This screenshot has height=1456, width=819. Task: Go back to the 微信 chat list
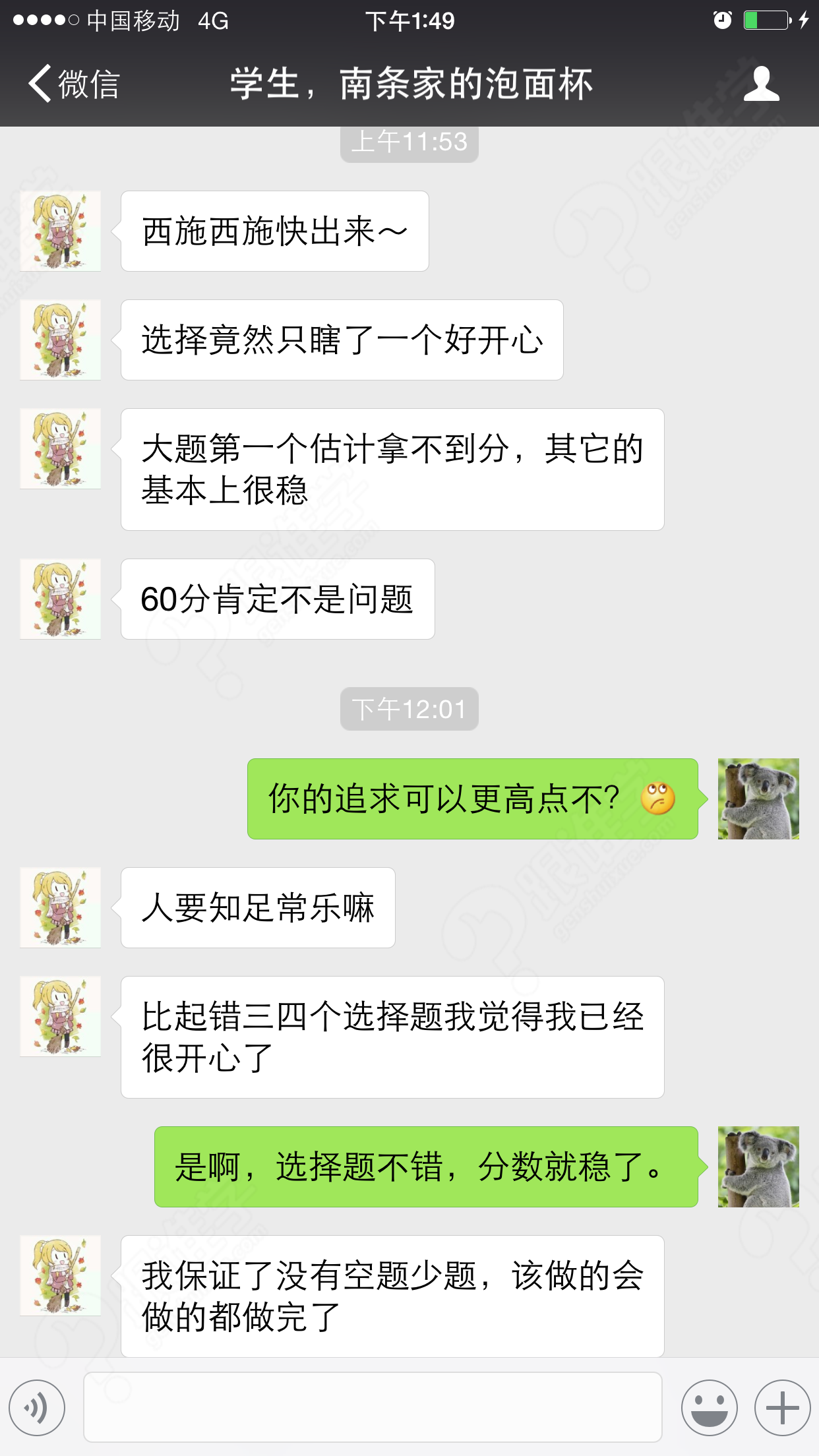click(73, 84)
